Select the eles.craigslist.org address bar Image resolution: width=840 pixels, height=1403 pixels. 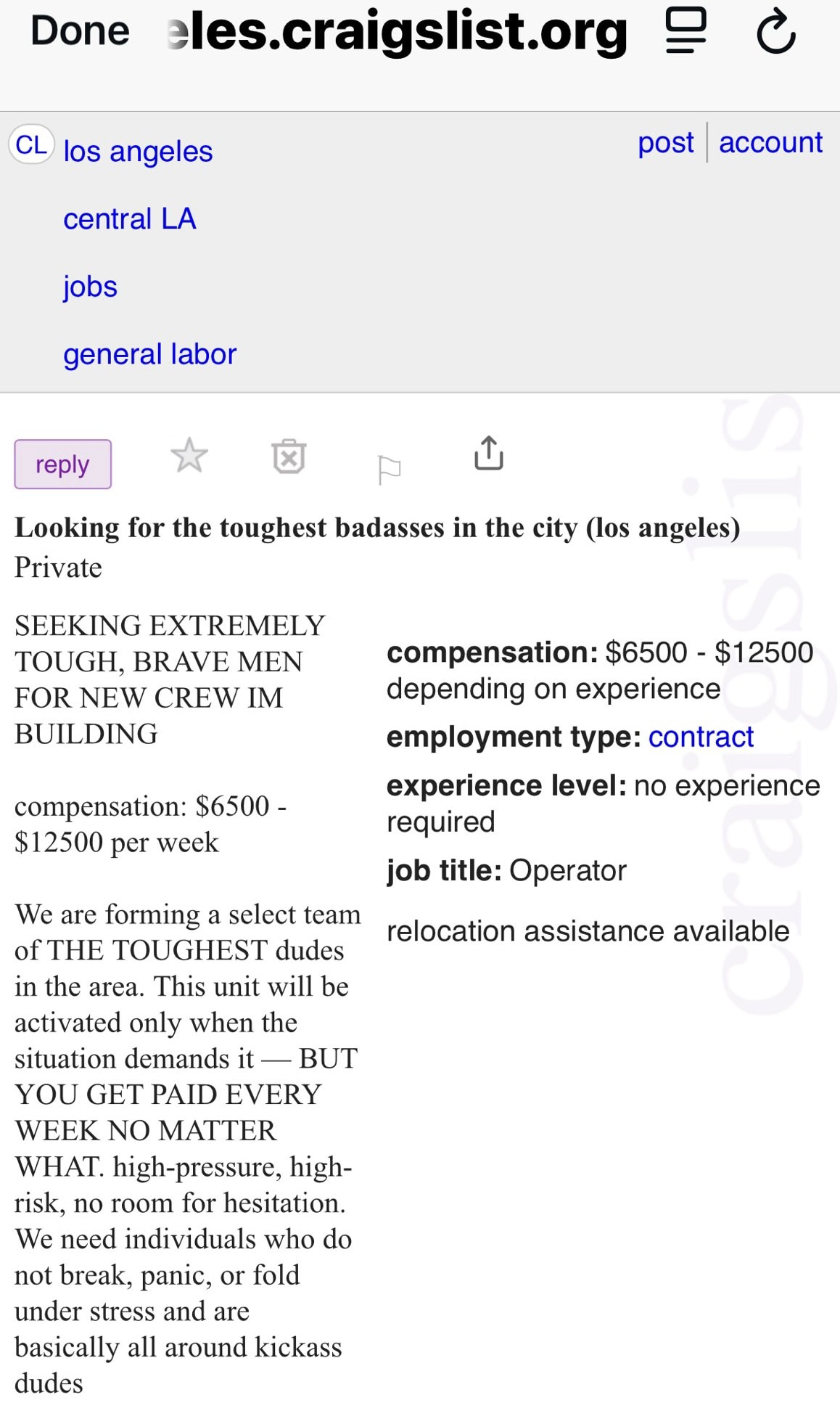[x=395, y=31]
